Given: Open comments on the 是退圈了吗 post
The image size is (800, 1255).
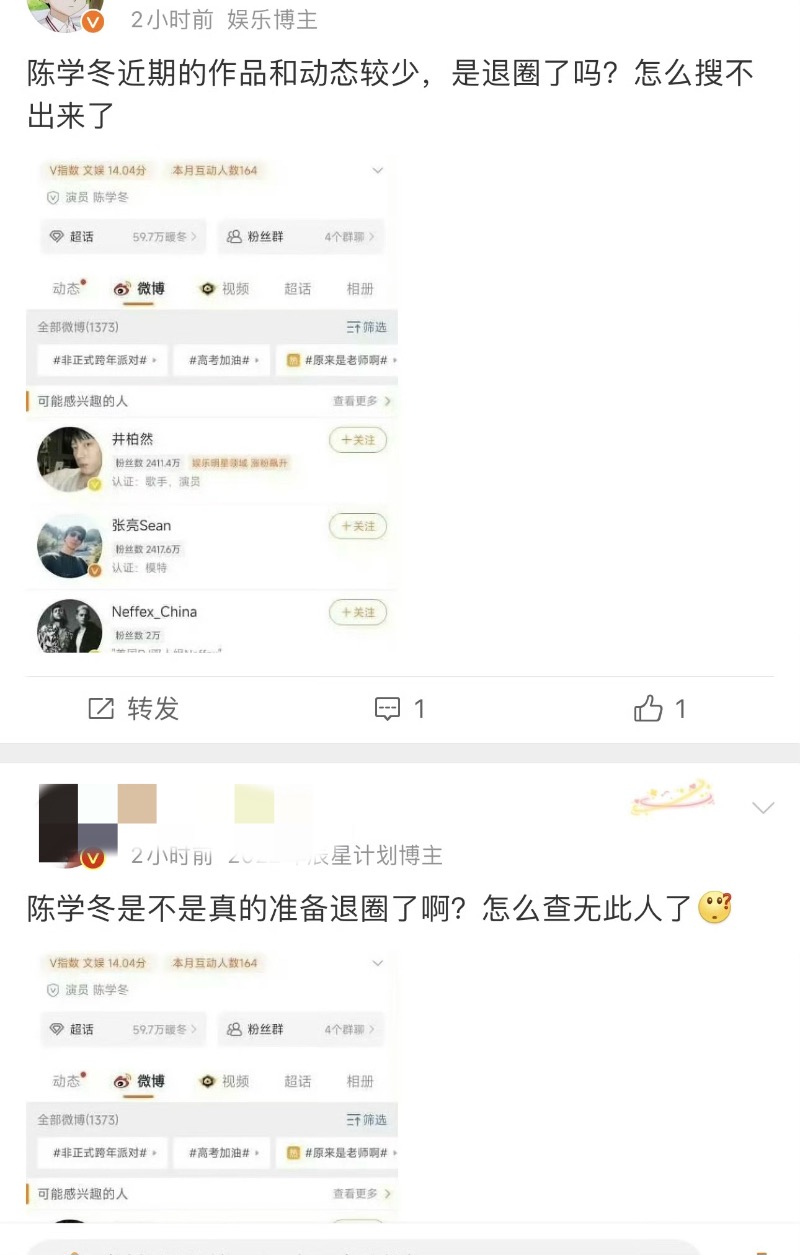Looking at the screenshot, I should click(399, 709).
